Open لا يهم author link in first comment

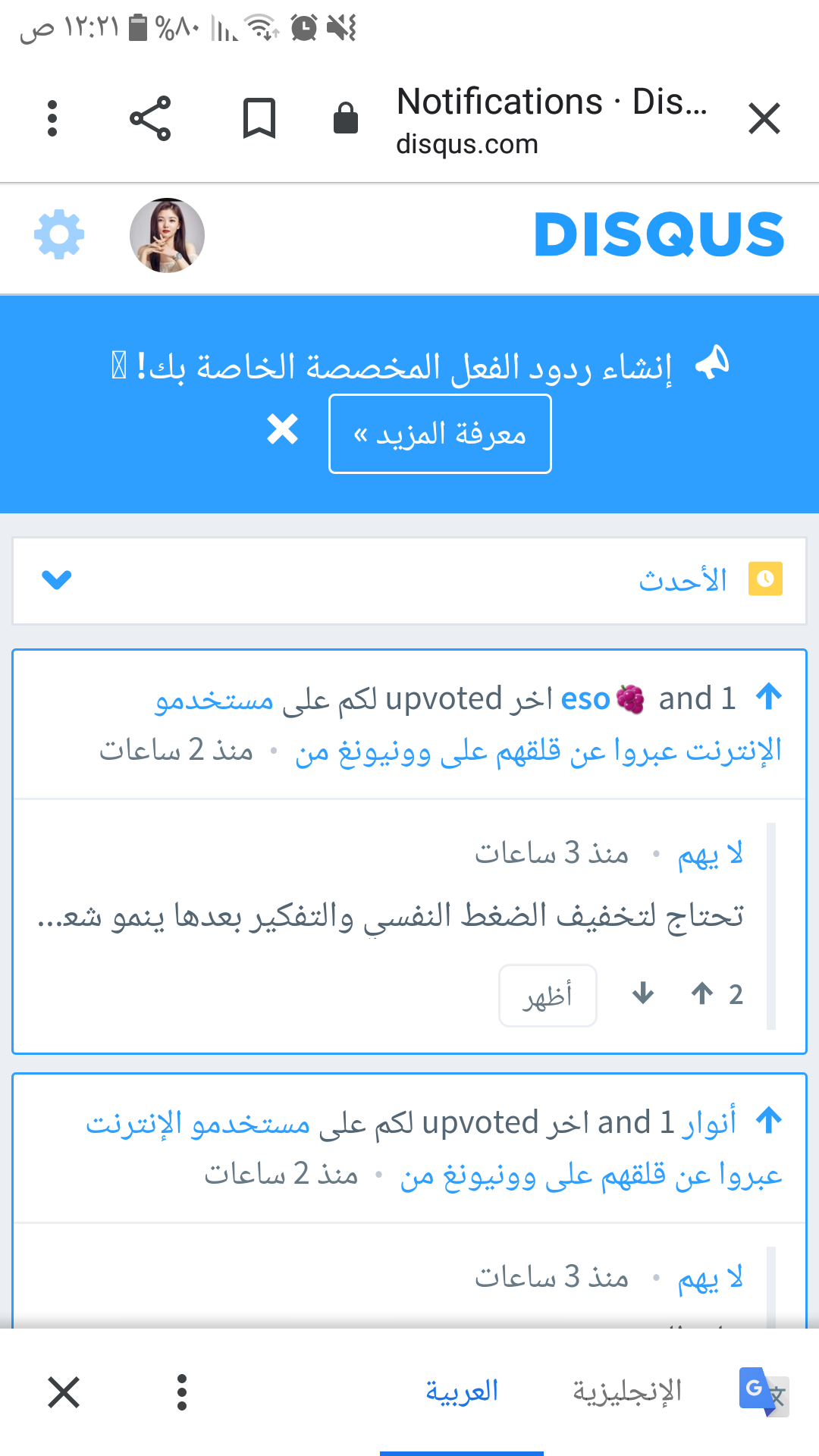pos(710,854)
